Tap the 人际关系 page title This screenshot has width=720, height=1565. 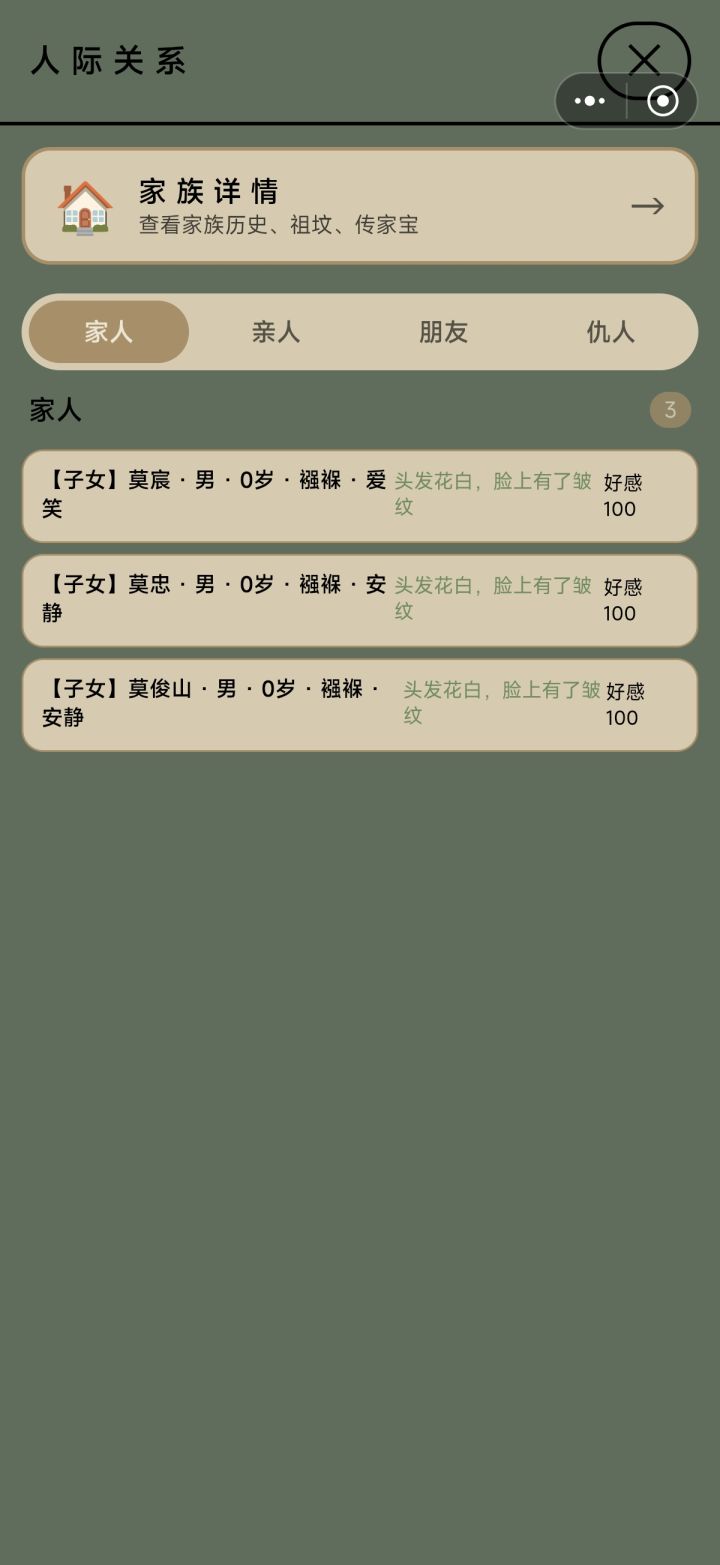(x=108, y=61)
